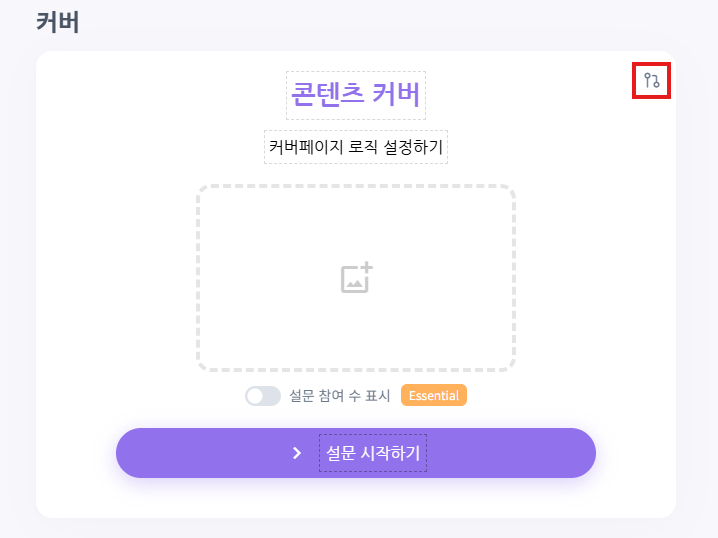This screenshot has width=718, height=538.
Task: Toggle 설문 참여 수 표시 switch
Action: coord(262,396)
